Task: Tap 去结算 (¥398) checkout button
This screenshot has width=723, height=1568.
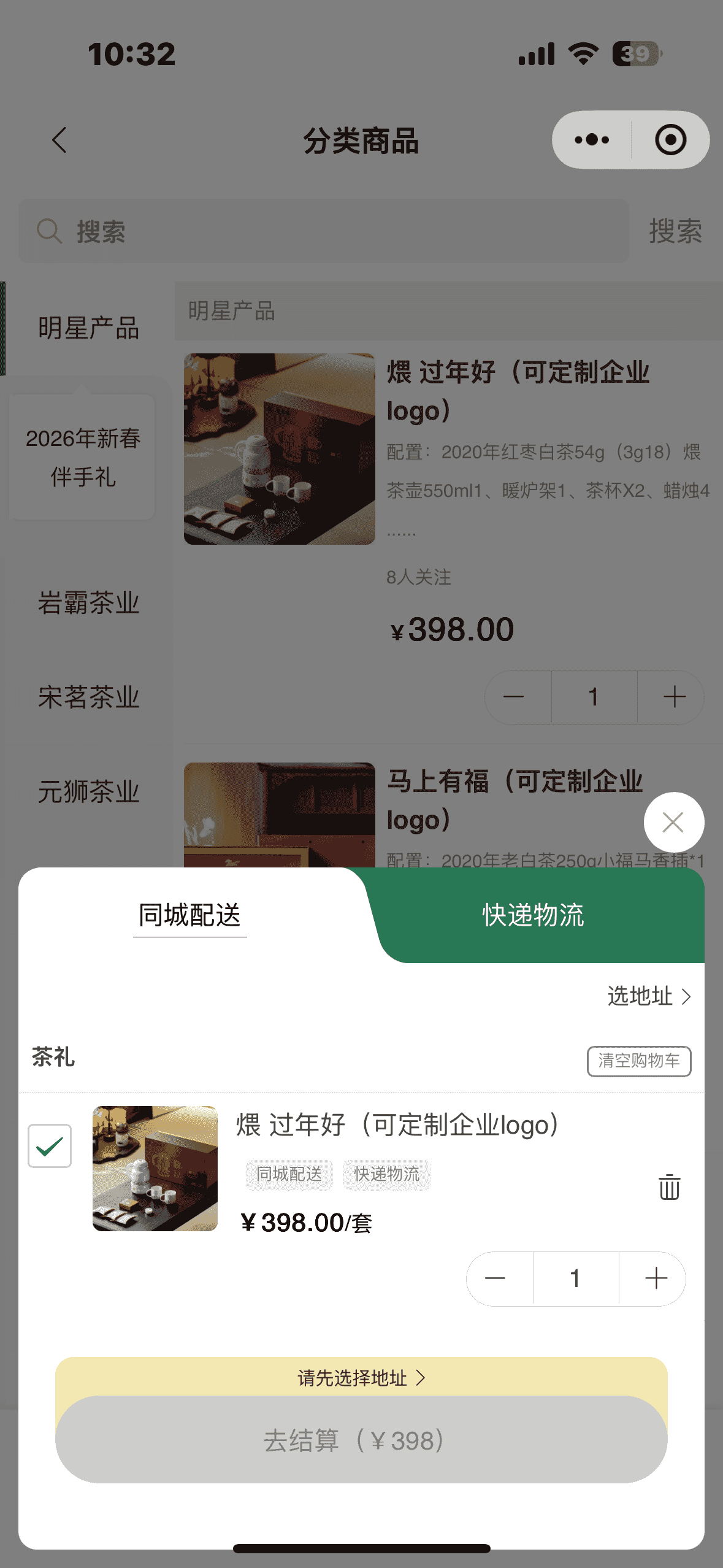Action: [361, 1440]
